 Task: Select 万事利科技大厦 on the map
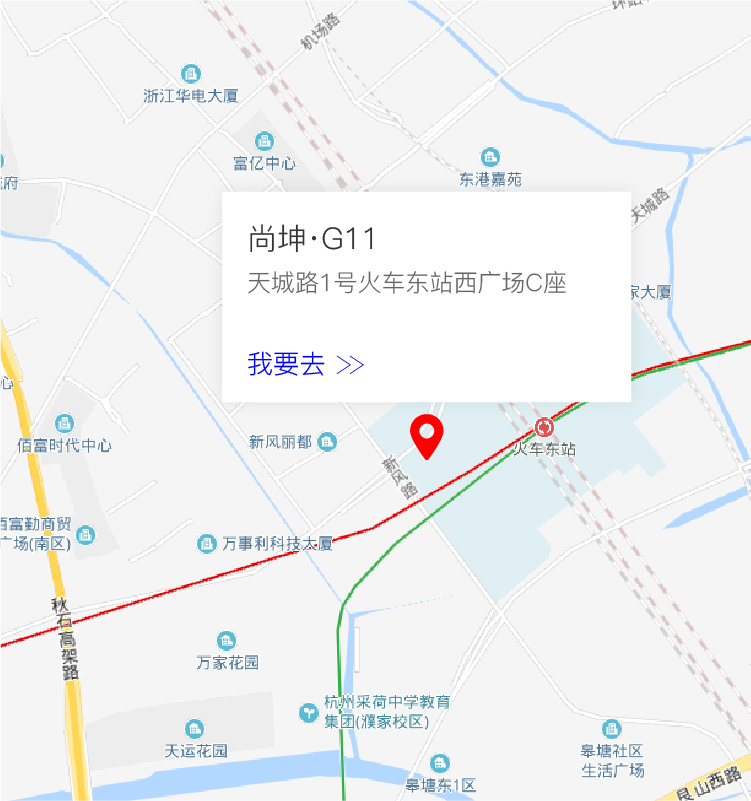(207, 543)
